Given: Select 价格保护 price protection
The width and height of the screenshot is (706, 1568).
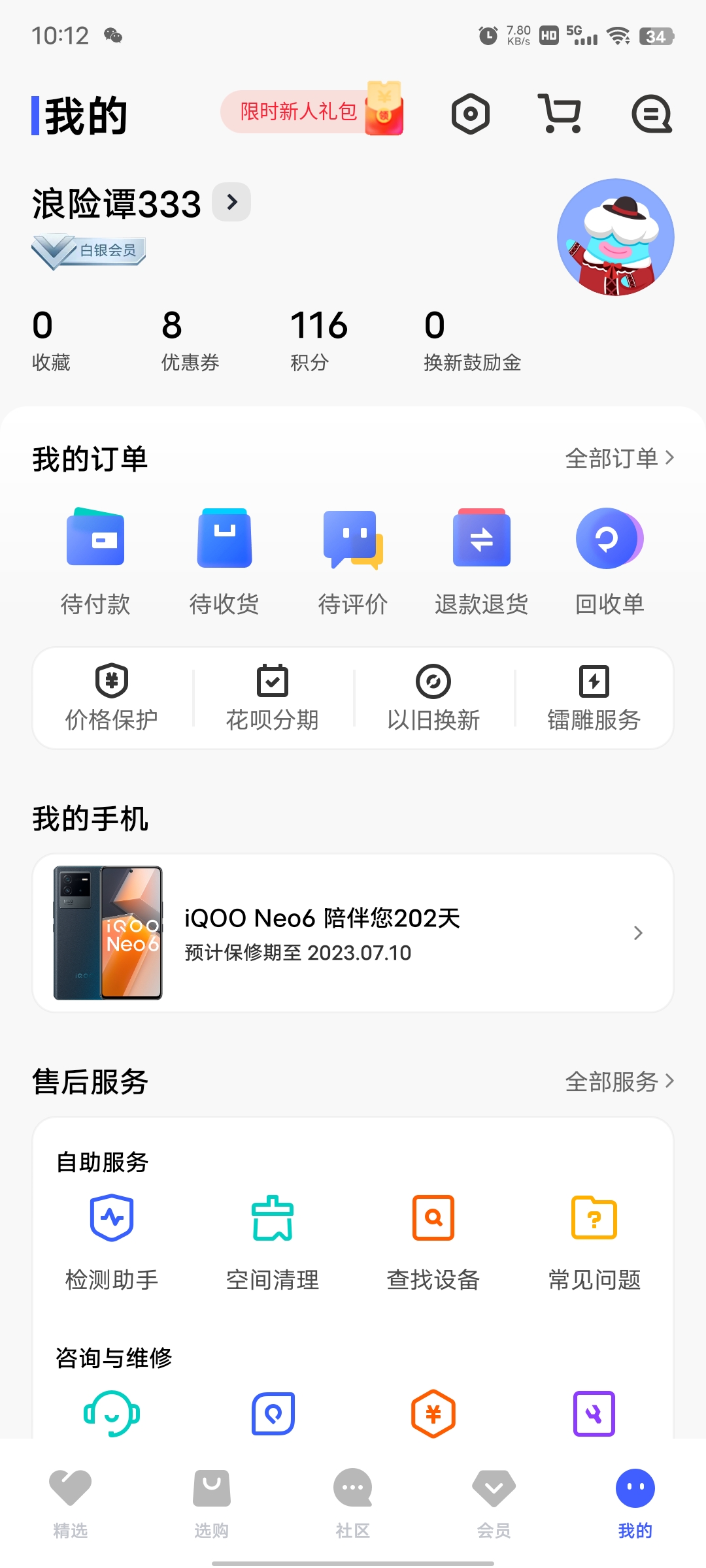Looking at the screenshot, I should click(112, 698).
